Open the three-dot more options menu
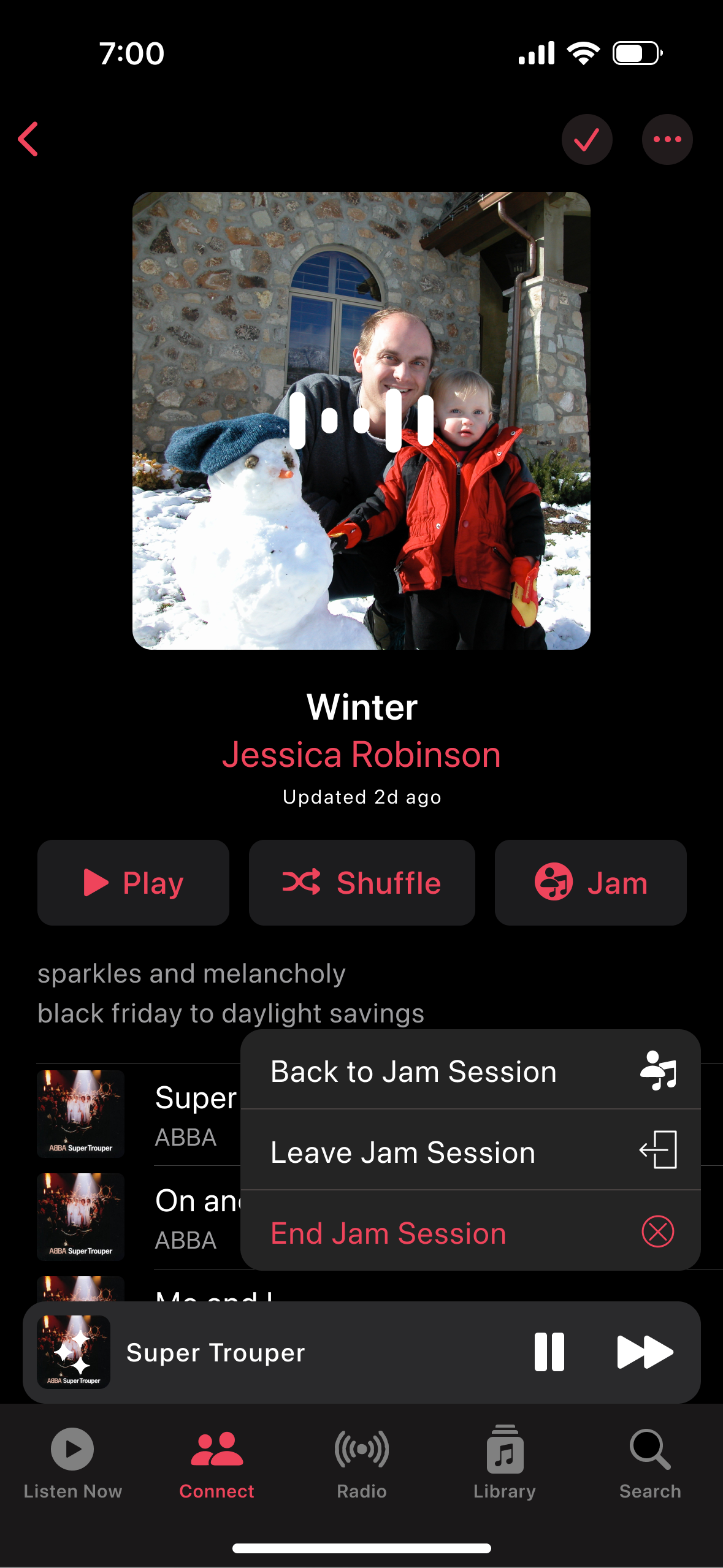 point(667,140)
